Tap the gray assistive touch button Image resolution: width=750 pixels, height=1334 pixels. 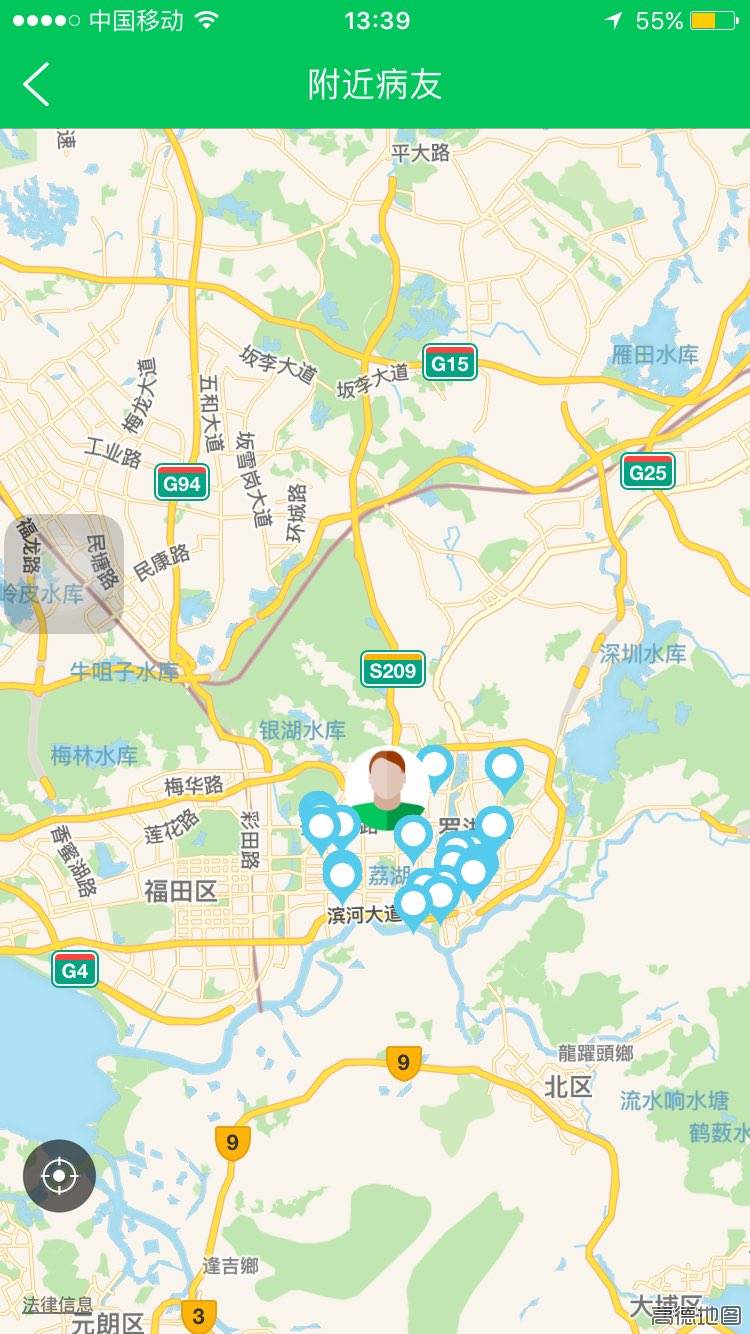point(64,574)
